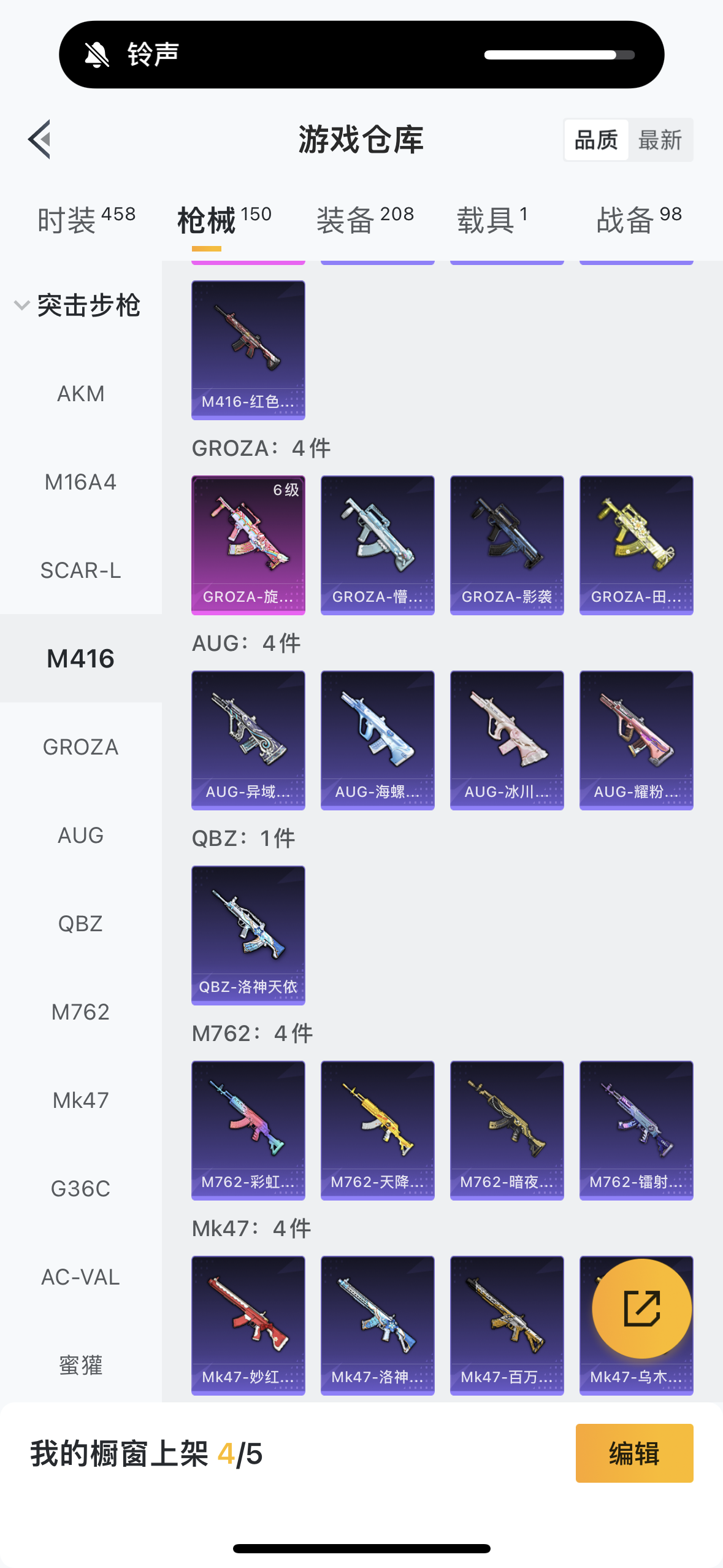
Task: Open the GROZA-影袭 skin
Action: pos(507,544)
